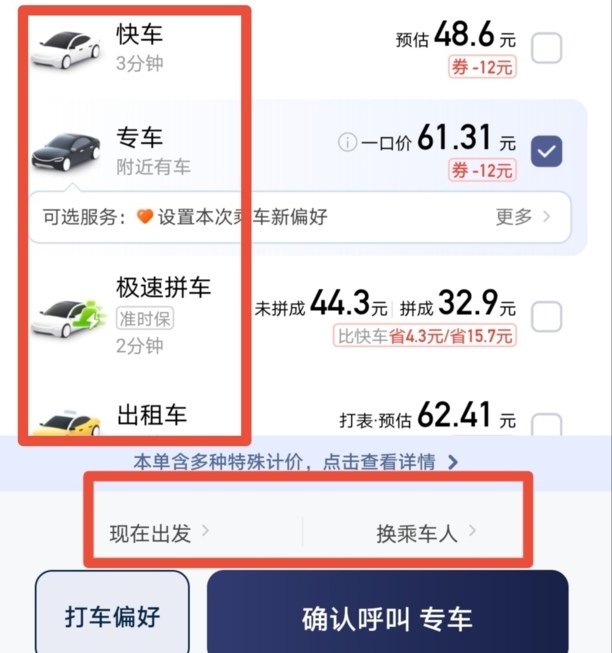Open 换乘车人 to change passenger
The width and height of the screenshot is (612, 653).
click(x=416, y=532)
